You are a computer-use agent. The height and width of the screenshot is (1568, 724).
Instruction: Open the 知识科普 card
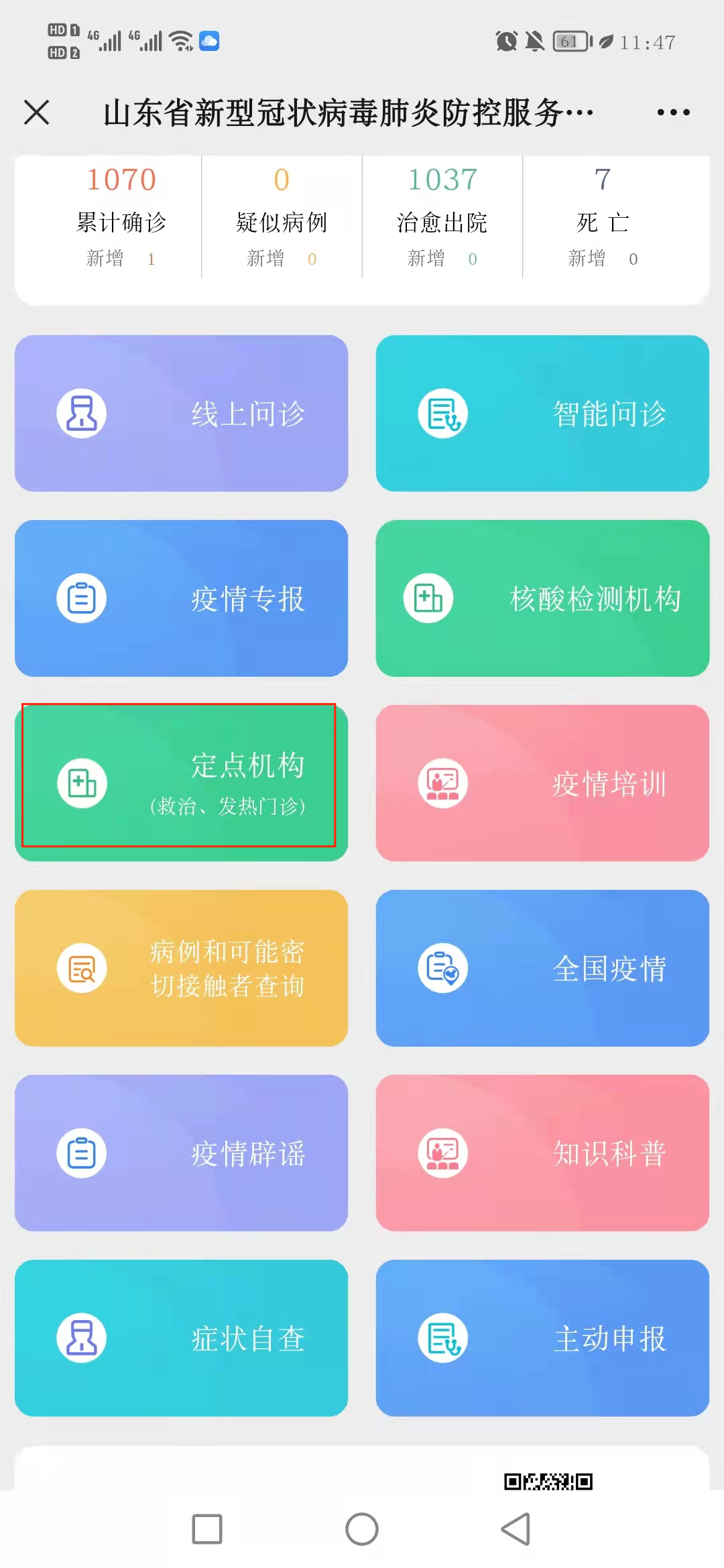tap(542, 1153)
